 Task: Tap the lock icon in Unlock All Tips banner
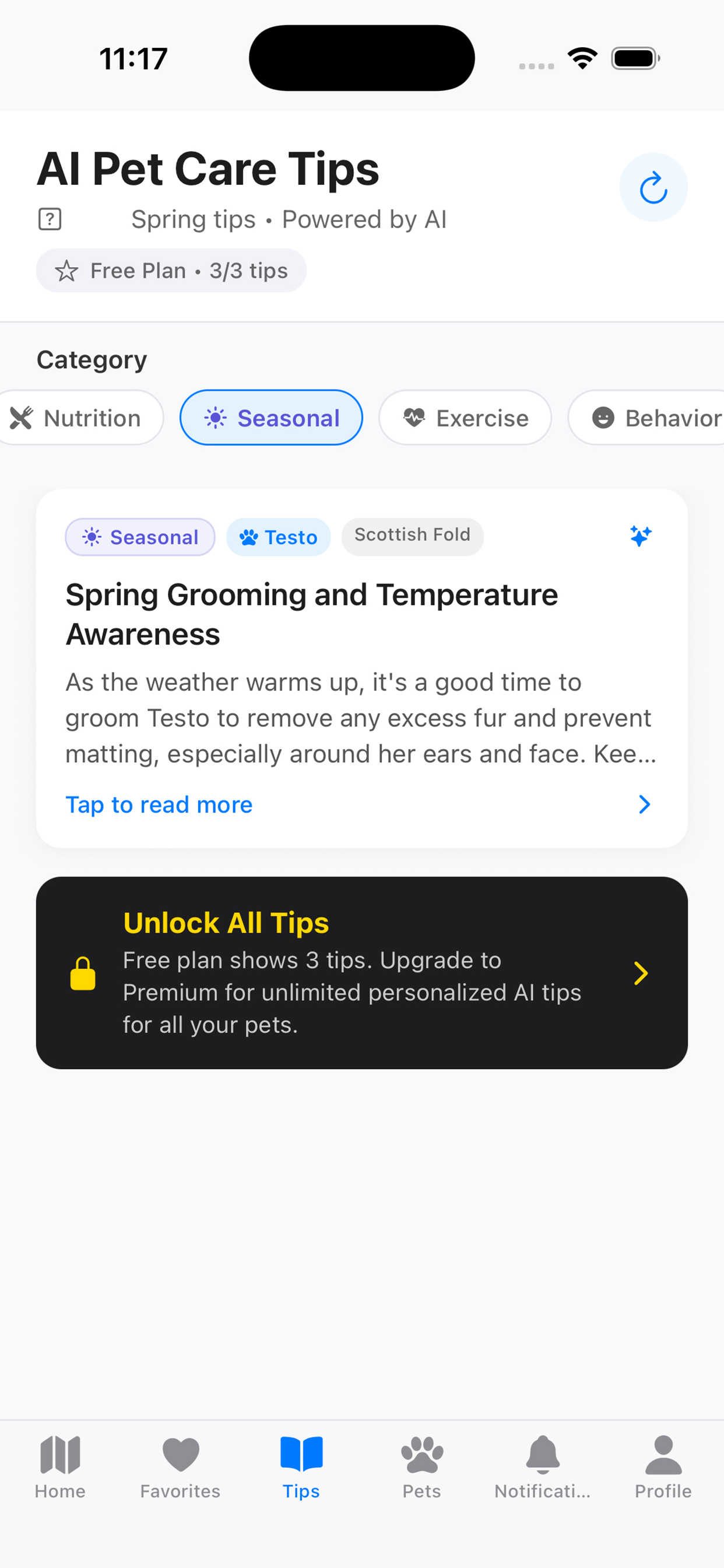click(x=83, y=974)
